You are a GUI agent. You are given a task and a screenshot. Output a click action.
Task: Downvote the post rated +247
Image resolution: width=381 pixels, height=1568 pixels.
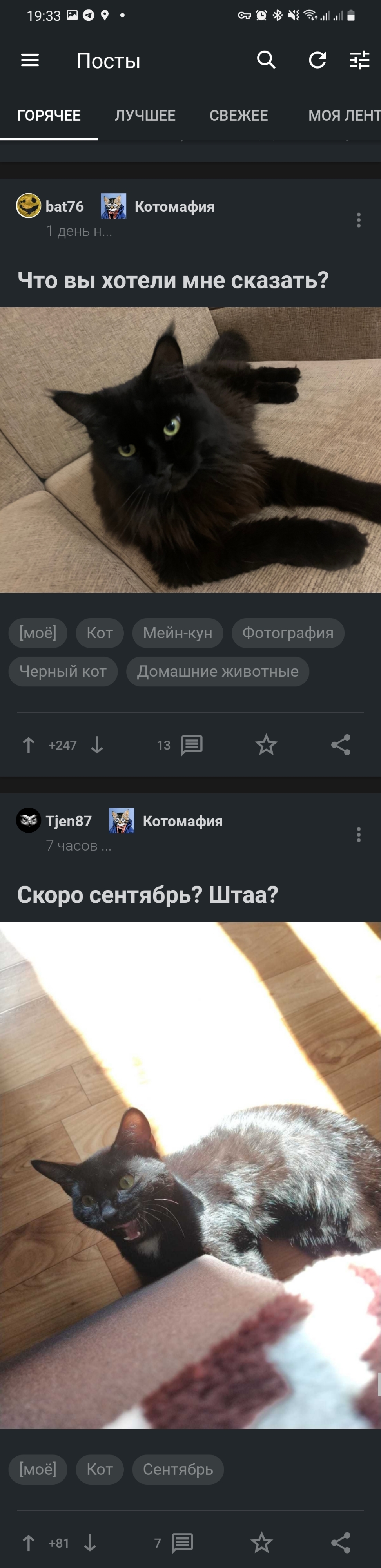pyautogui.click(x=97, y=745)
